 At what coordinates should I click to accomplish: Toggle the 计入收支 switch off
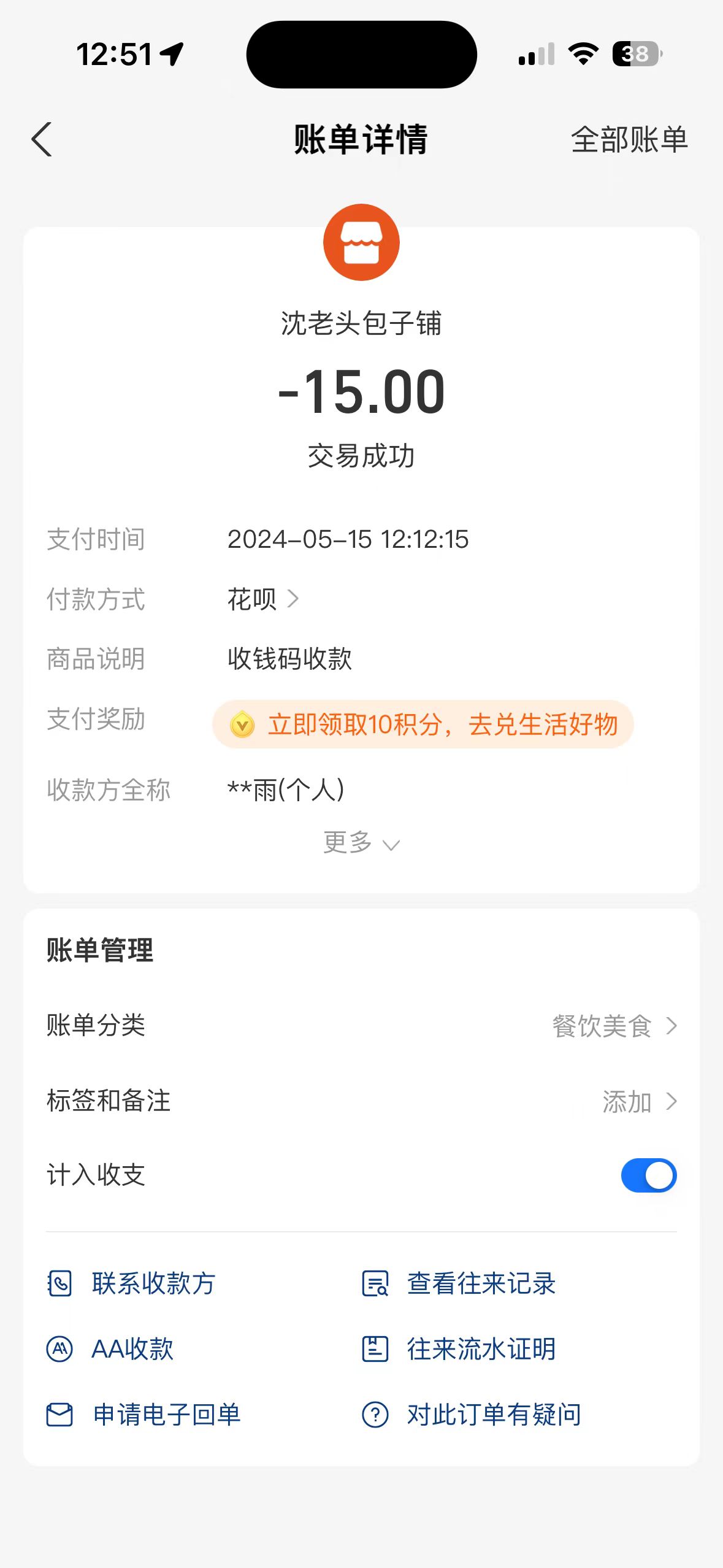[648, 1175]
